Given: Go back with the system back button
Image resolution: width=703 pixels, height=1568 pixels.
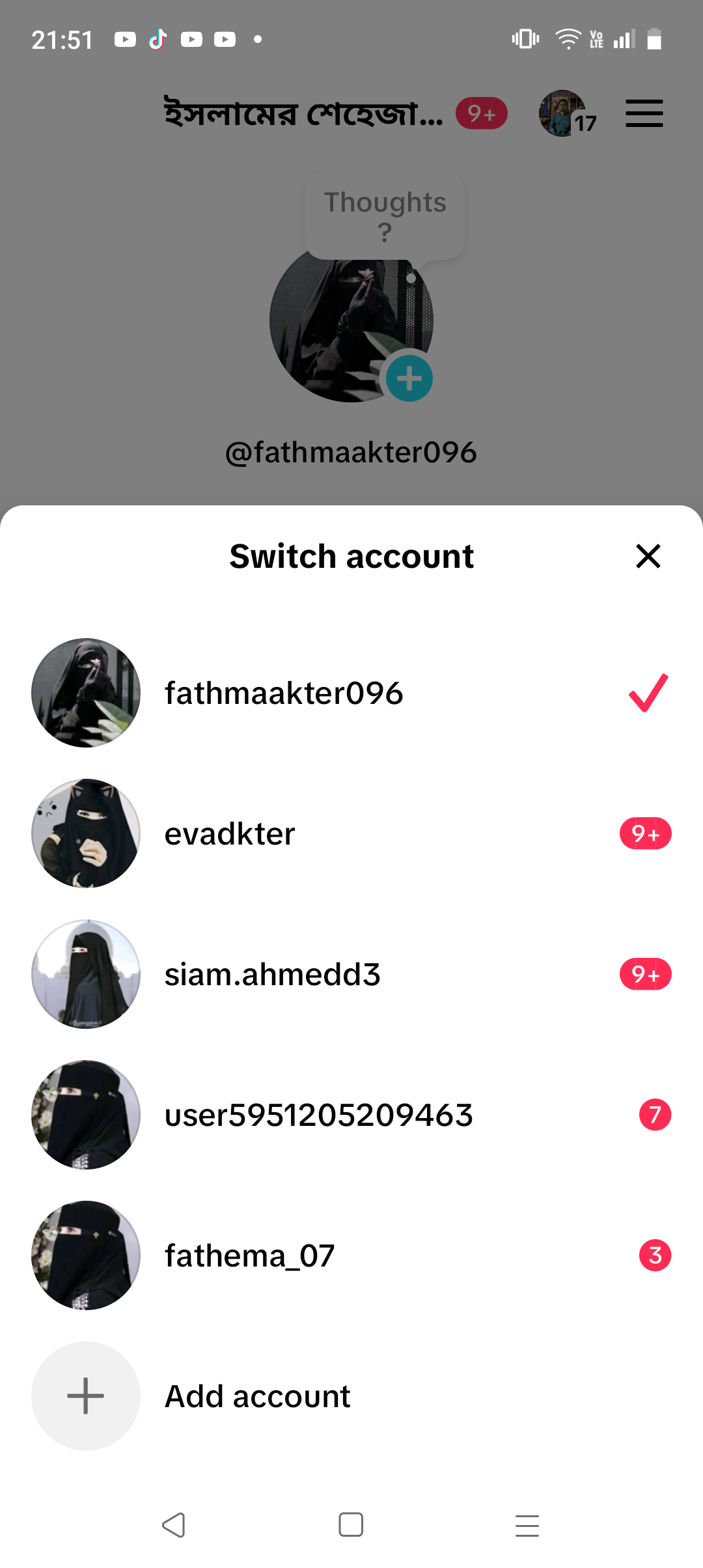Looking at the screenshot, I should (174, 1525).
